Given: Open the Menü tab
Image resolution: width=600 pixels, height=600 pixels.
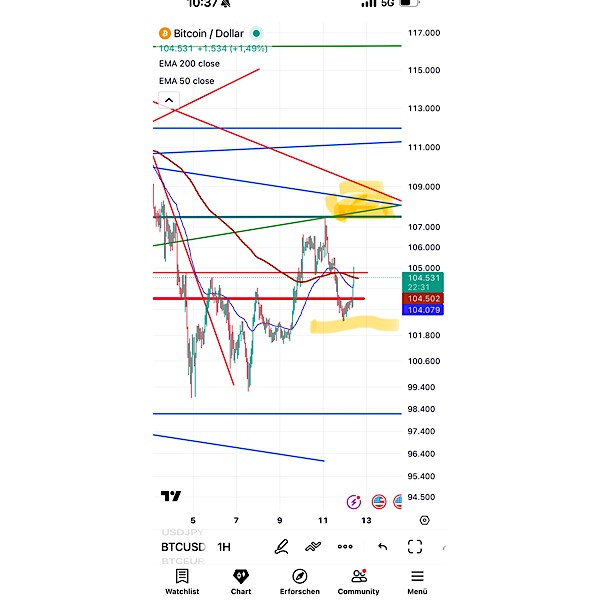Looking at the screenshot, I should pyautogui.click(x=417, y=581).
